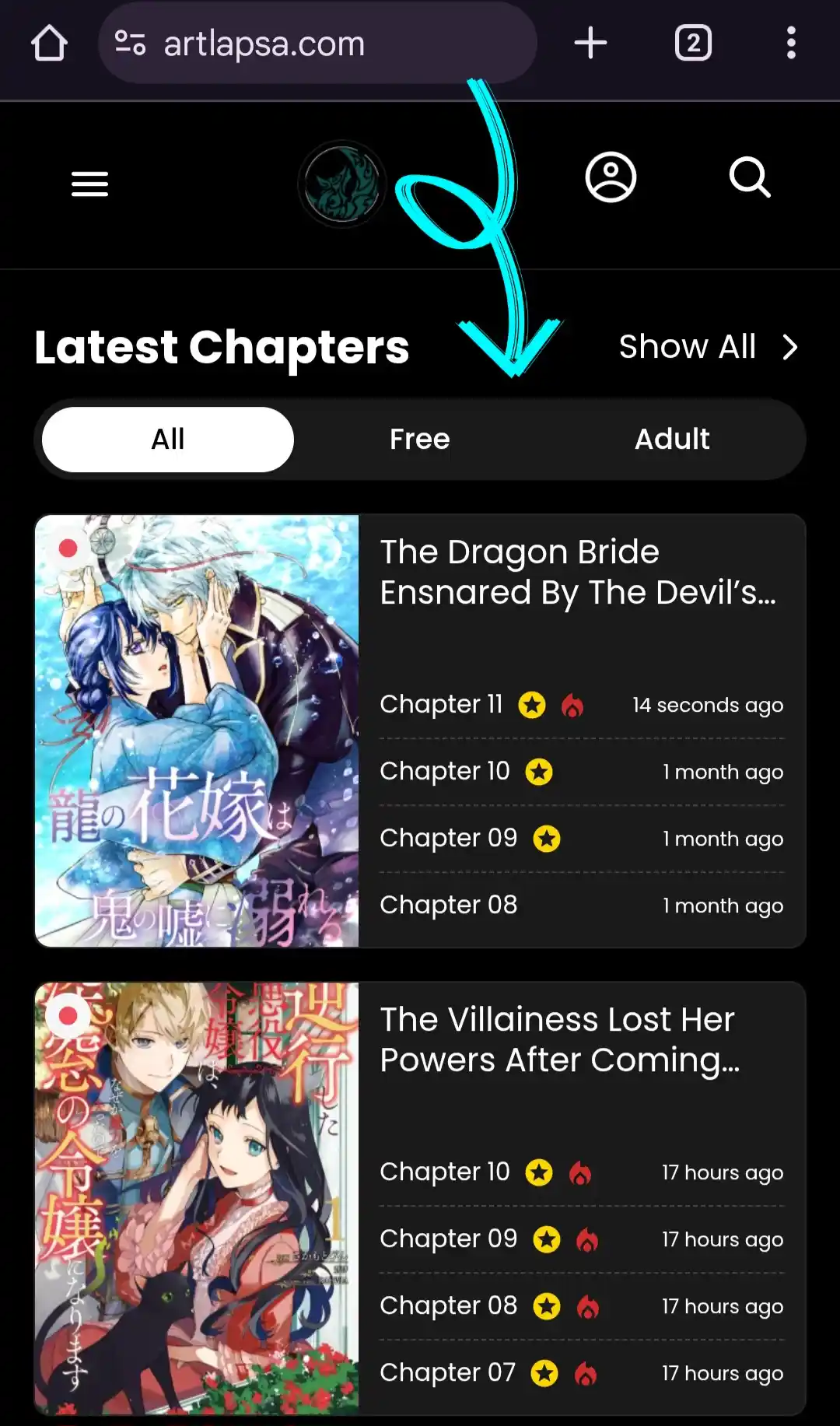The image size is (840, 1426).
Task: Tap the search magnifier icon
Action: coord(750,177)
